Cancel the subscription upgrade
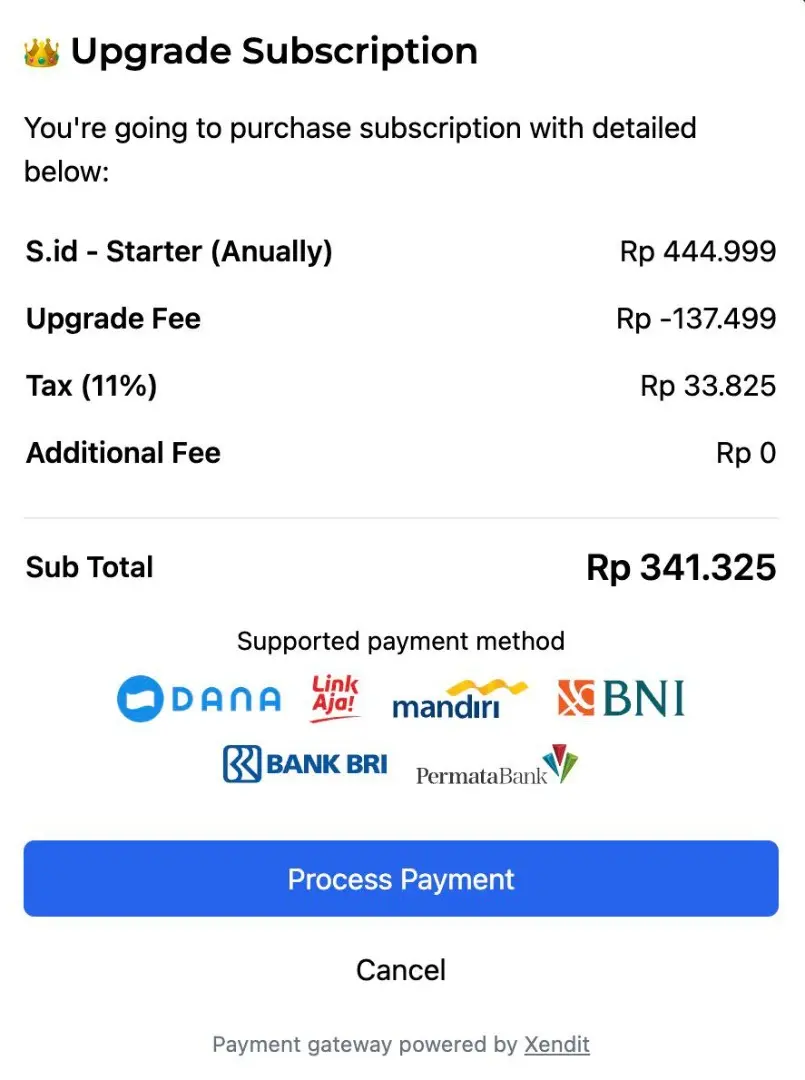The width and height of the screenshot is (805, 1080). tap(401, 969)
